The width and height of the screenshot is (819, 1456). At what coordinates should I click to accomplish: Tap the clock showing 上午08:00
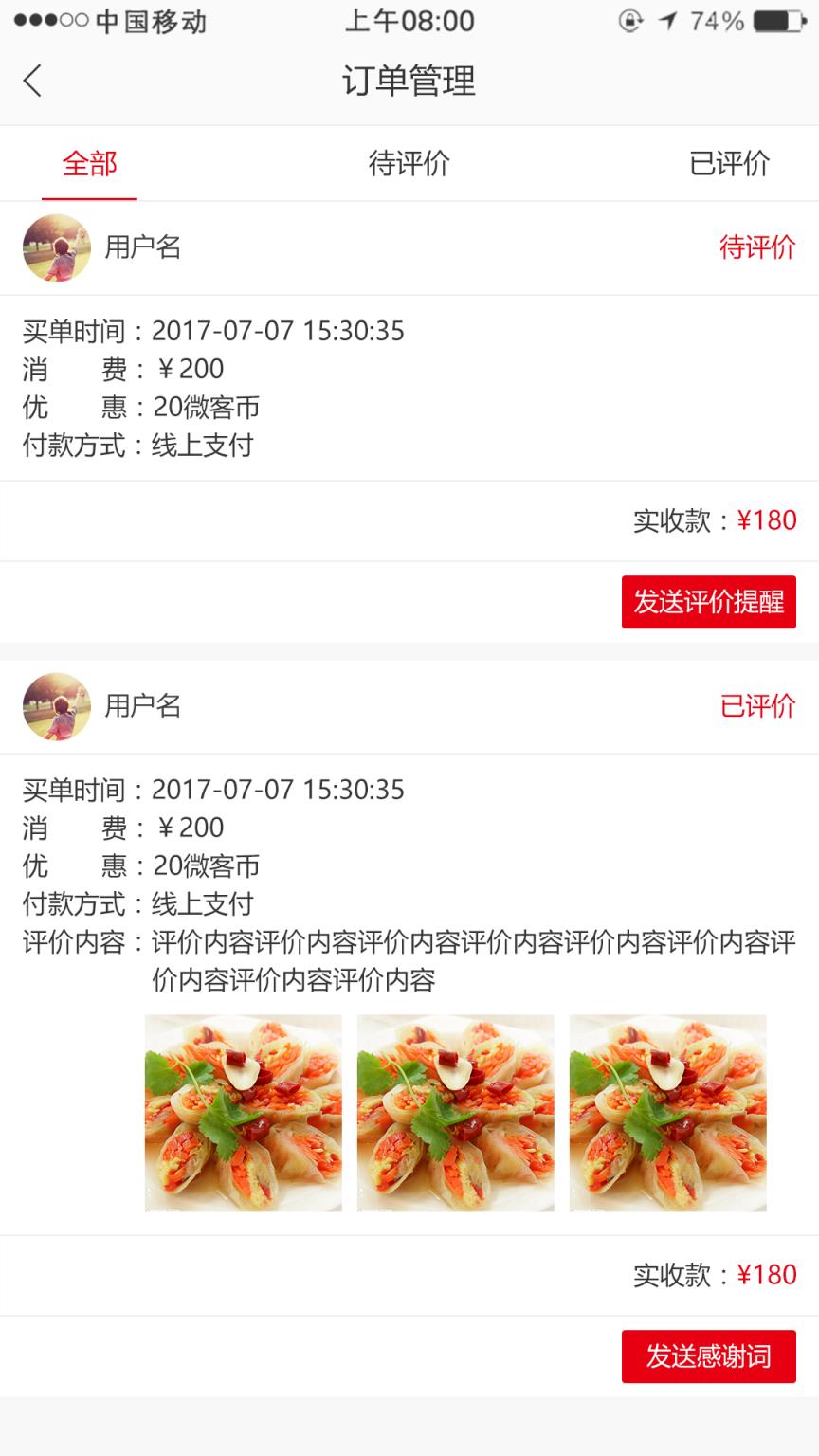[x=409, y=21]
